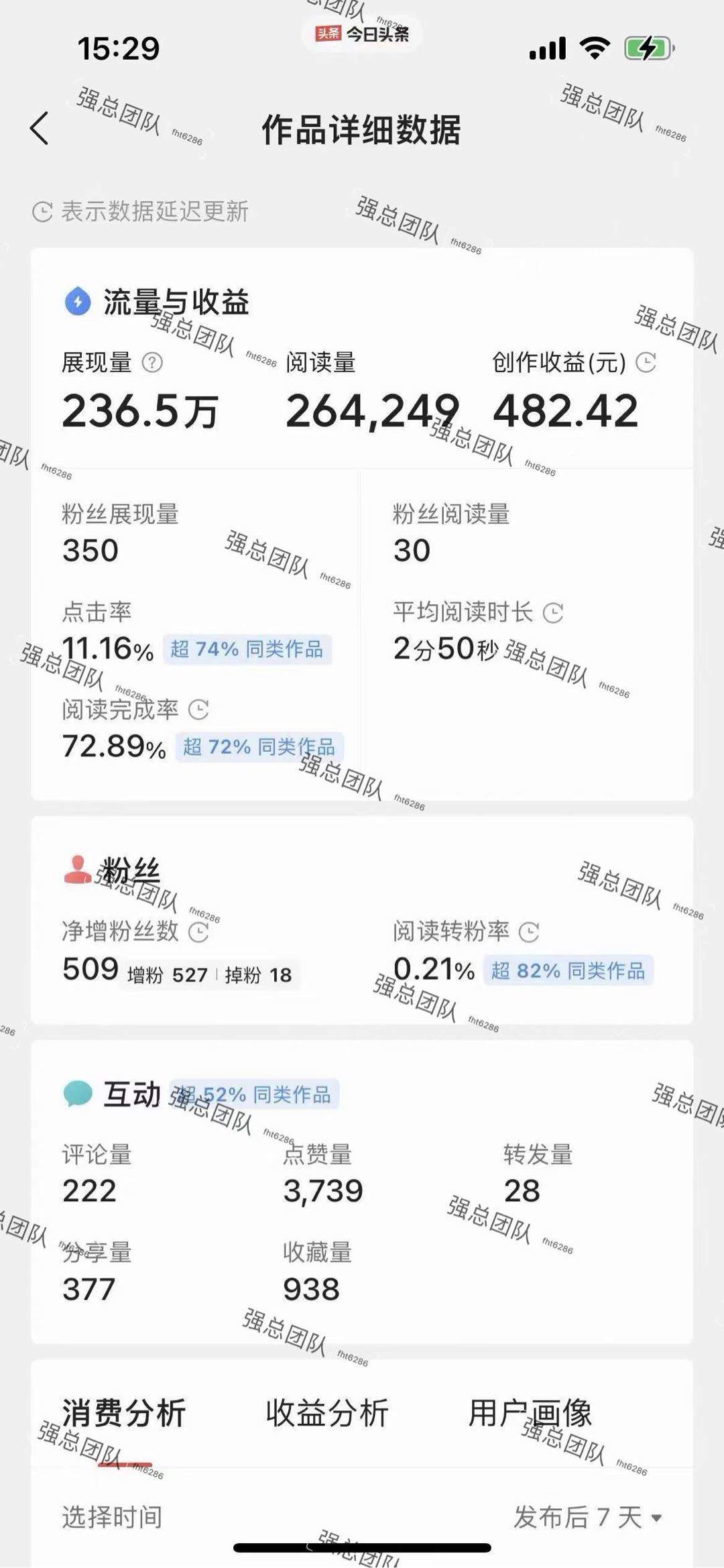Expand the 发布后 7 天 time dropdown

(x=588, y=1517)
